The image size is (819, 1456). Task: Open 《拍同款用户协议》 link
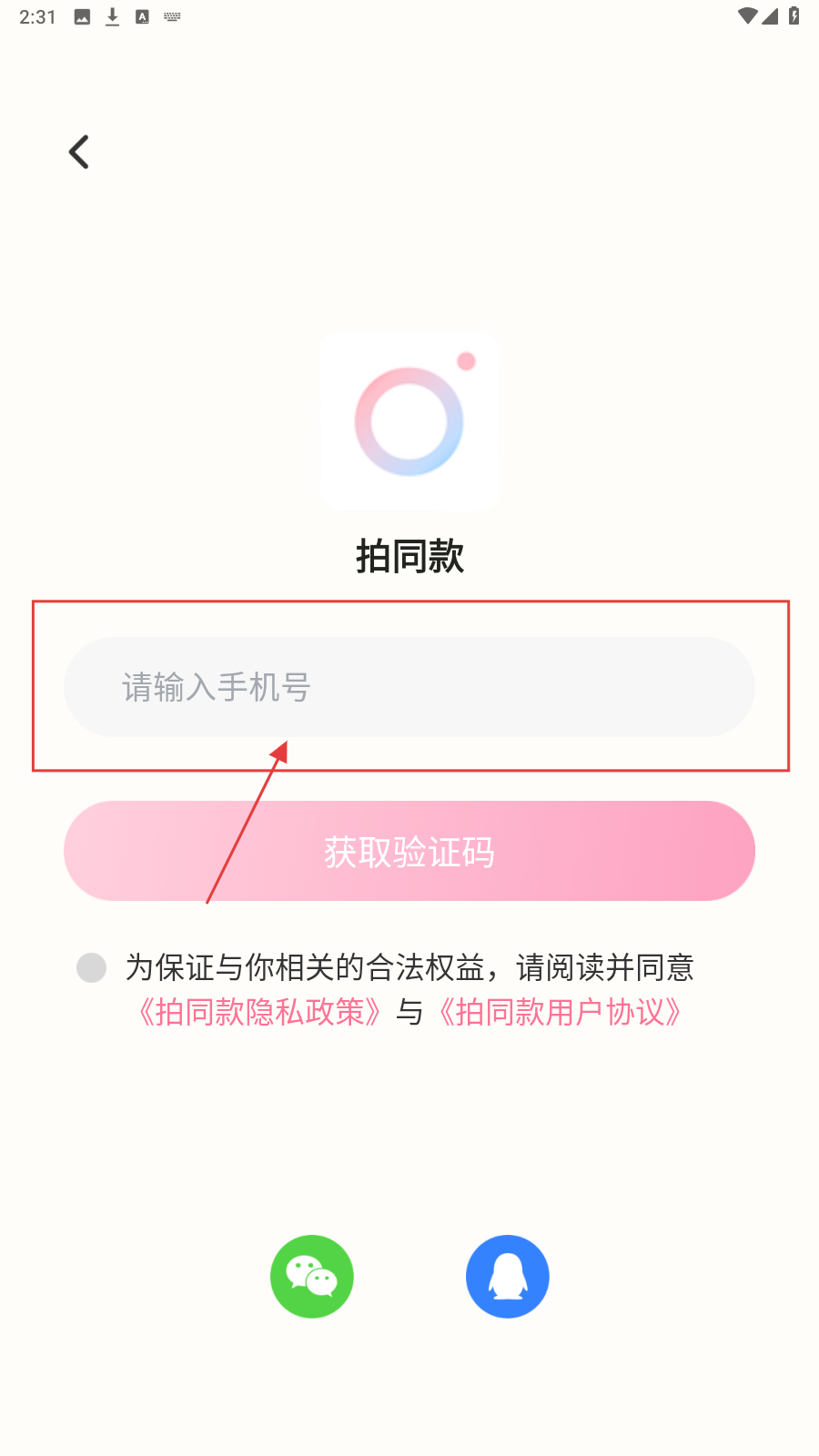(560, 1012)
